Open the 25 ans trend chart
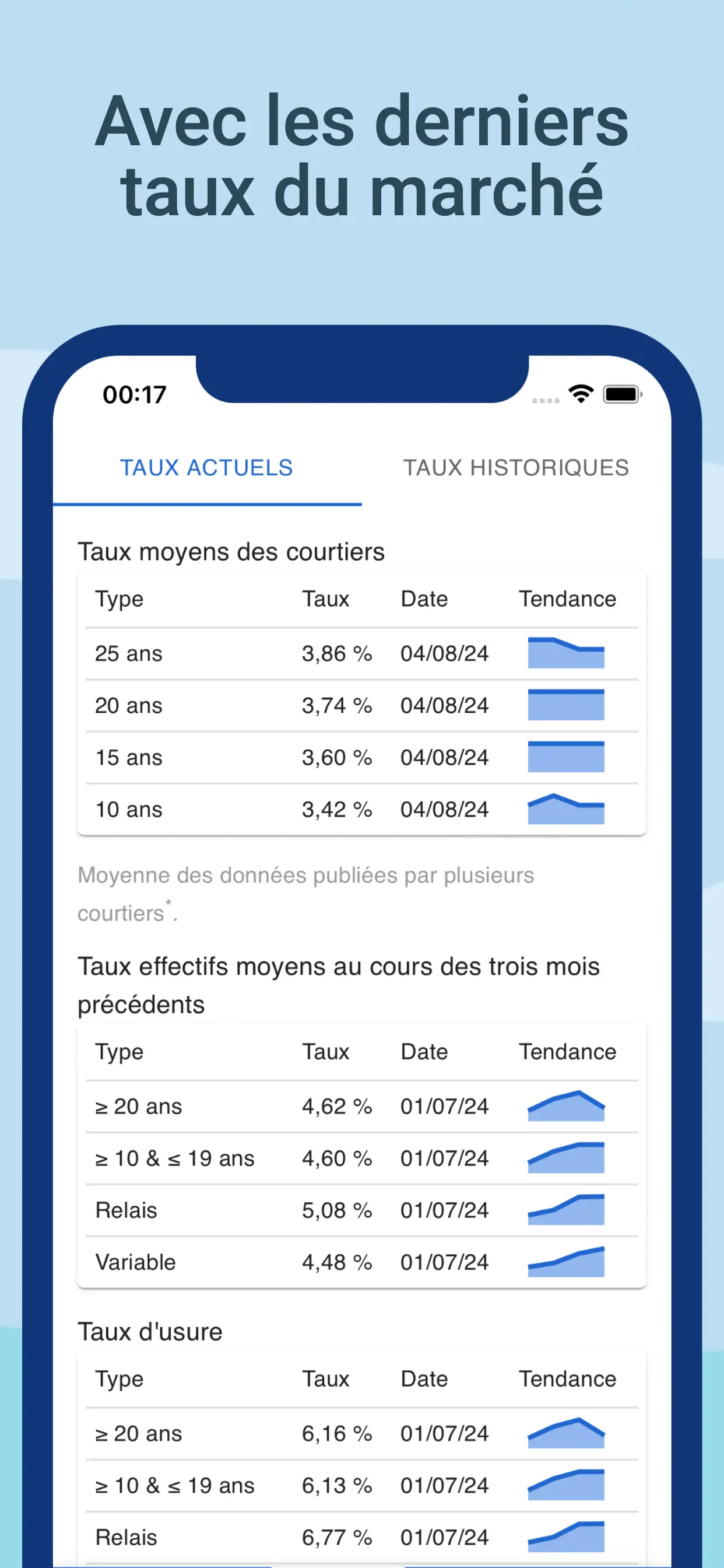The height and width of the screenshot is (1568, 724). [566, 653]
